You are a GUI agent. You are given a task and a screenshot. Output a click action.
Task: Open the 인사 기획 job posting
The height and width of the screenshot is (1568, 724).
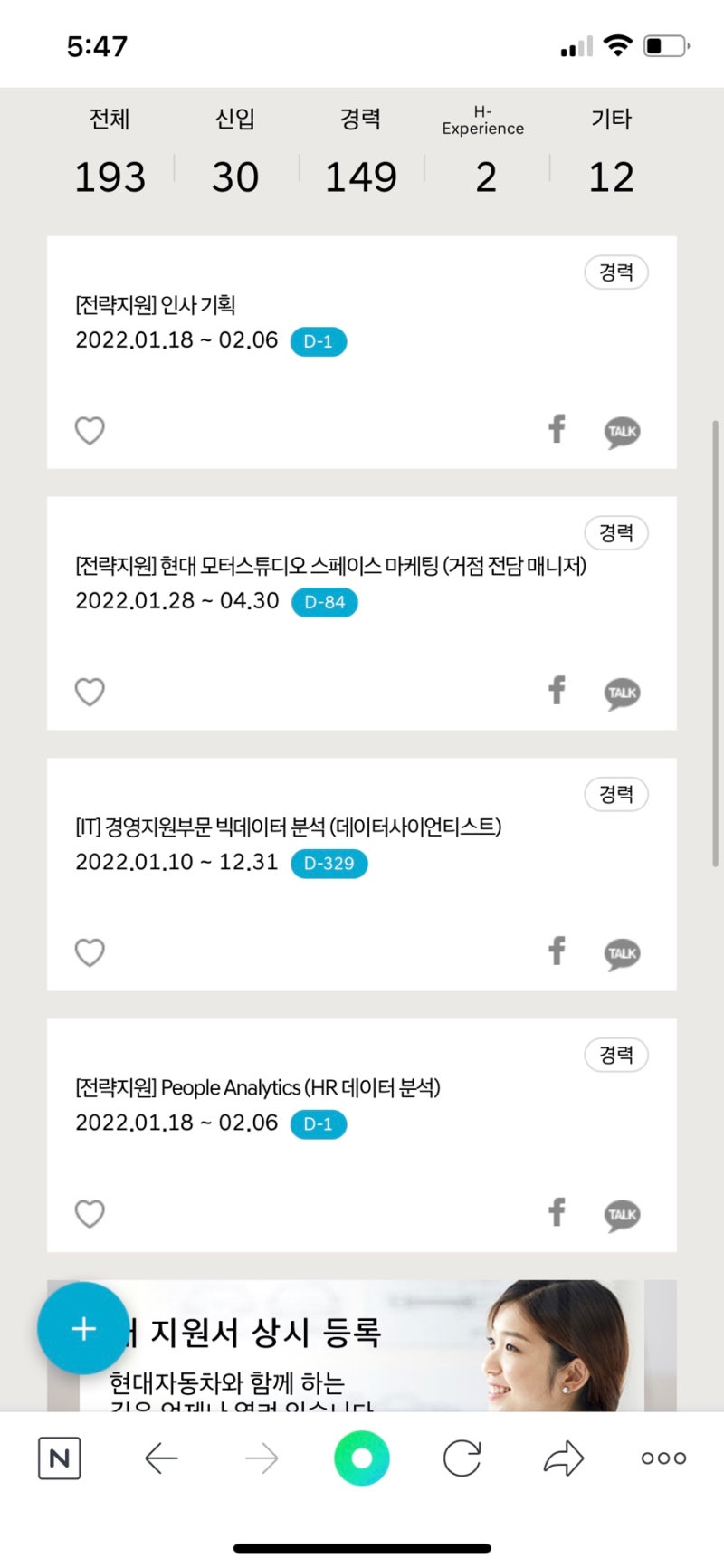click(x=156, y=305)
